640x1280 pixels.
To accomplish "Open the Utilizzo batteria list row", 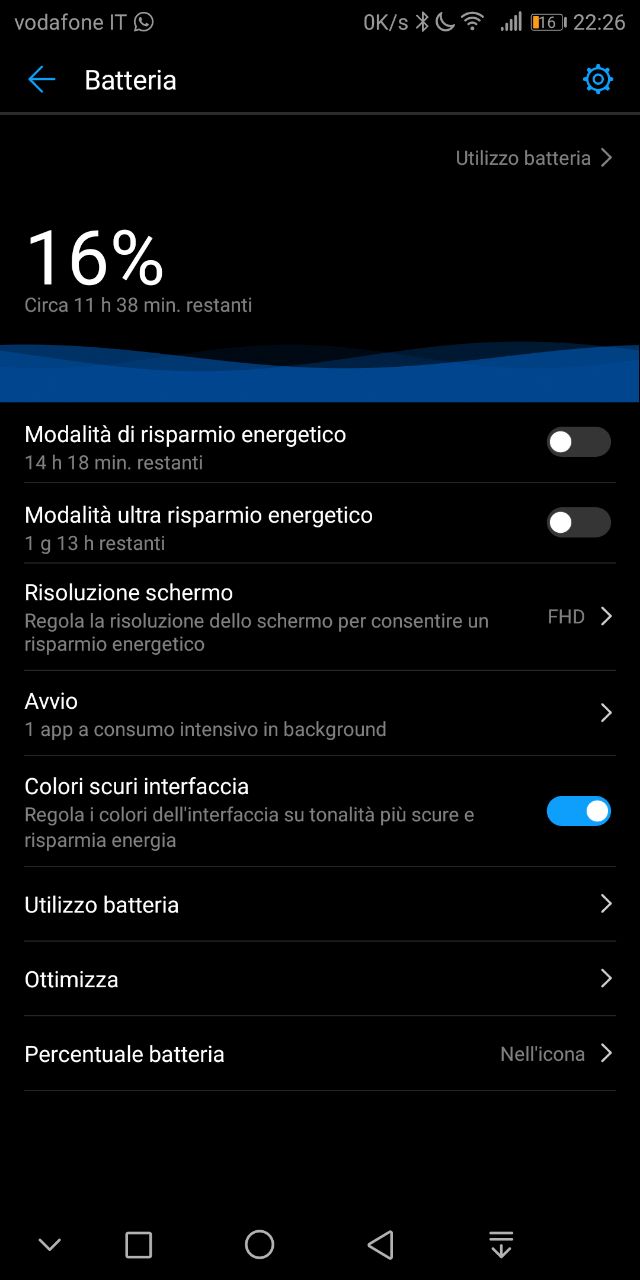I will click(320, 904).
